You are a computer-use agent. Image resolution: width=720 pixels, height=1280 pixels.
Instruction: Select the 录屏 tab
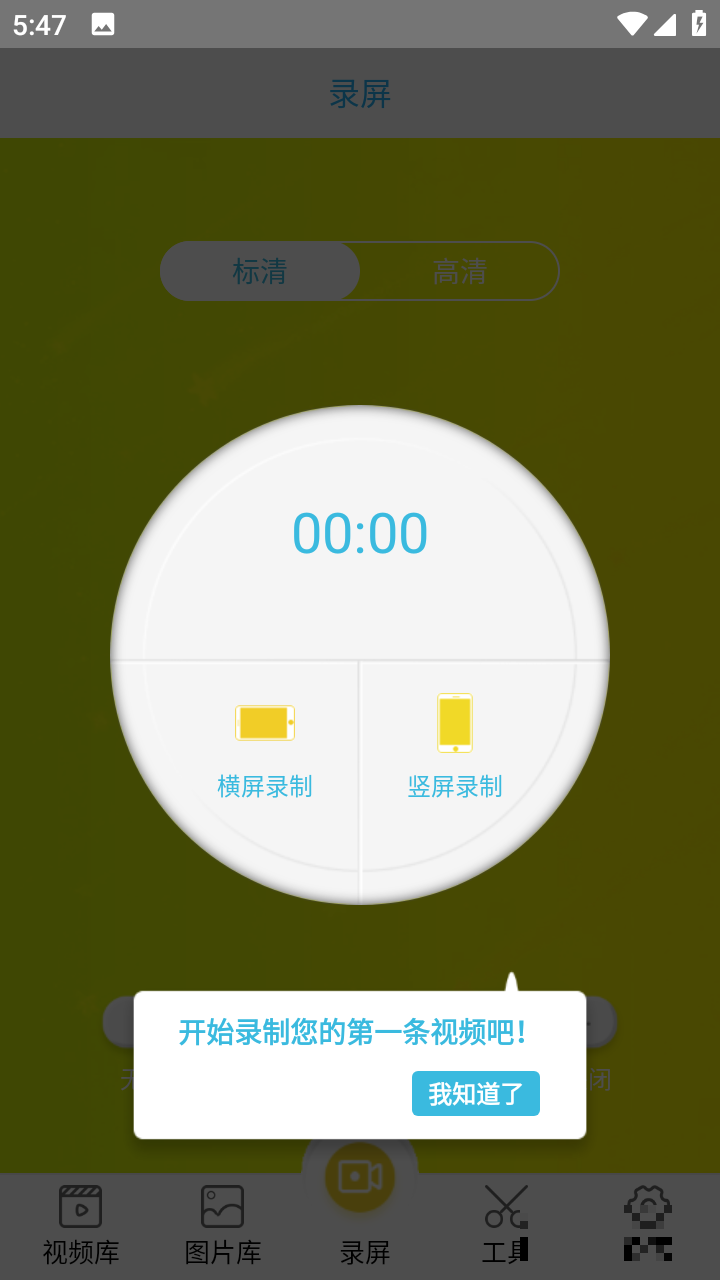(361, 1210)
